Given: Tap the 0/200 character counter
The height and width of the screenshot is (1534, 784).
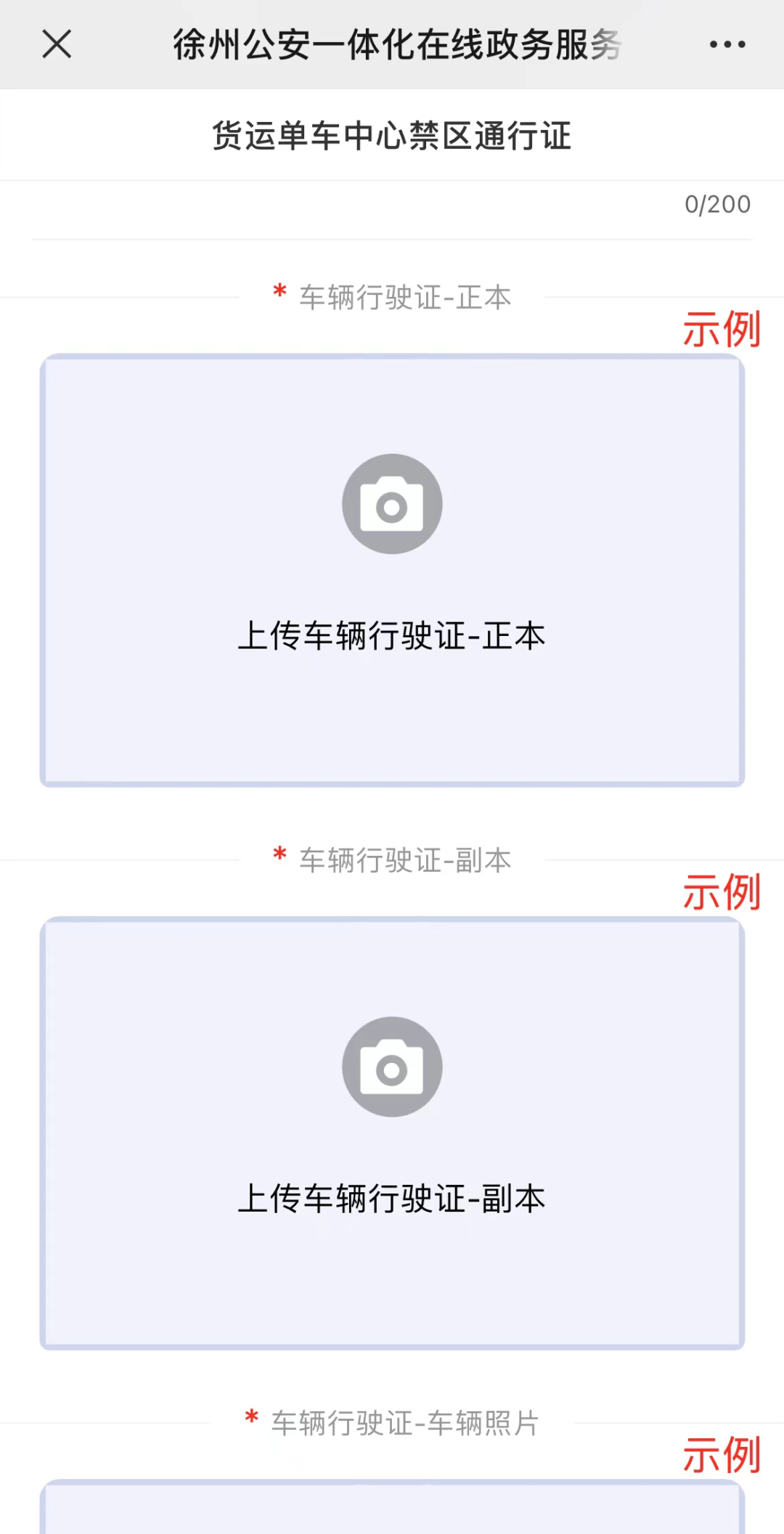Looking at the screenshot, I should pyautogui.click(x=717, y=204).
